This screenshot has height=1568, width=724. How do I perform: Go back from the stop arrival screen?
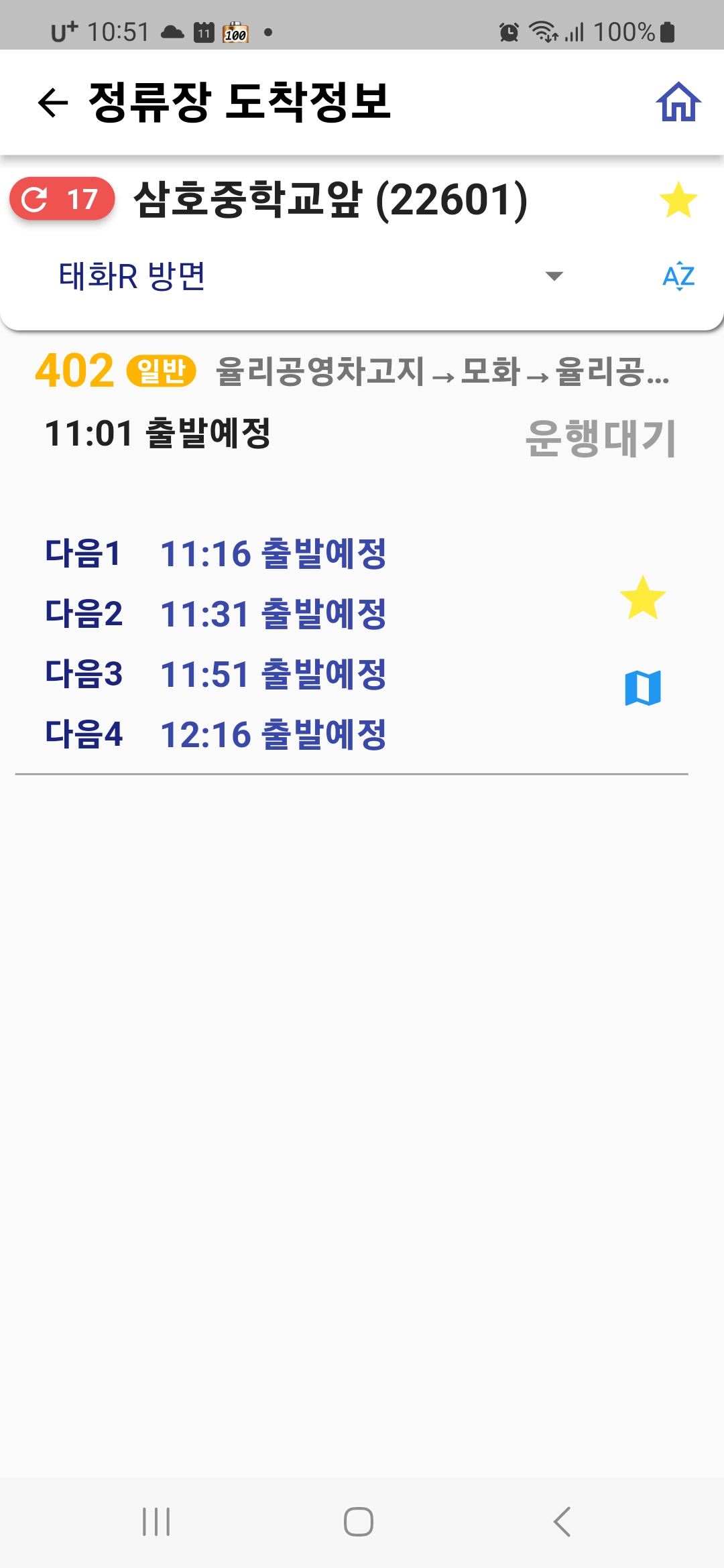point(53,103)
